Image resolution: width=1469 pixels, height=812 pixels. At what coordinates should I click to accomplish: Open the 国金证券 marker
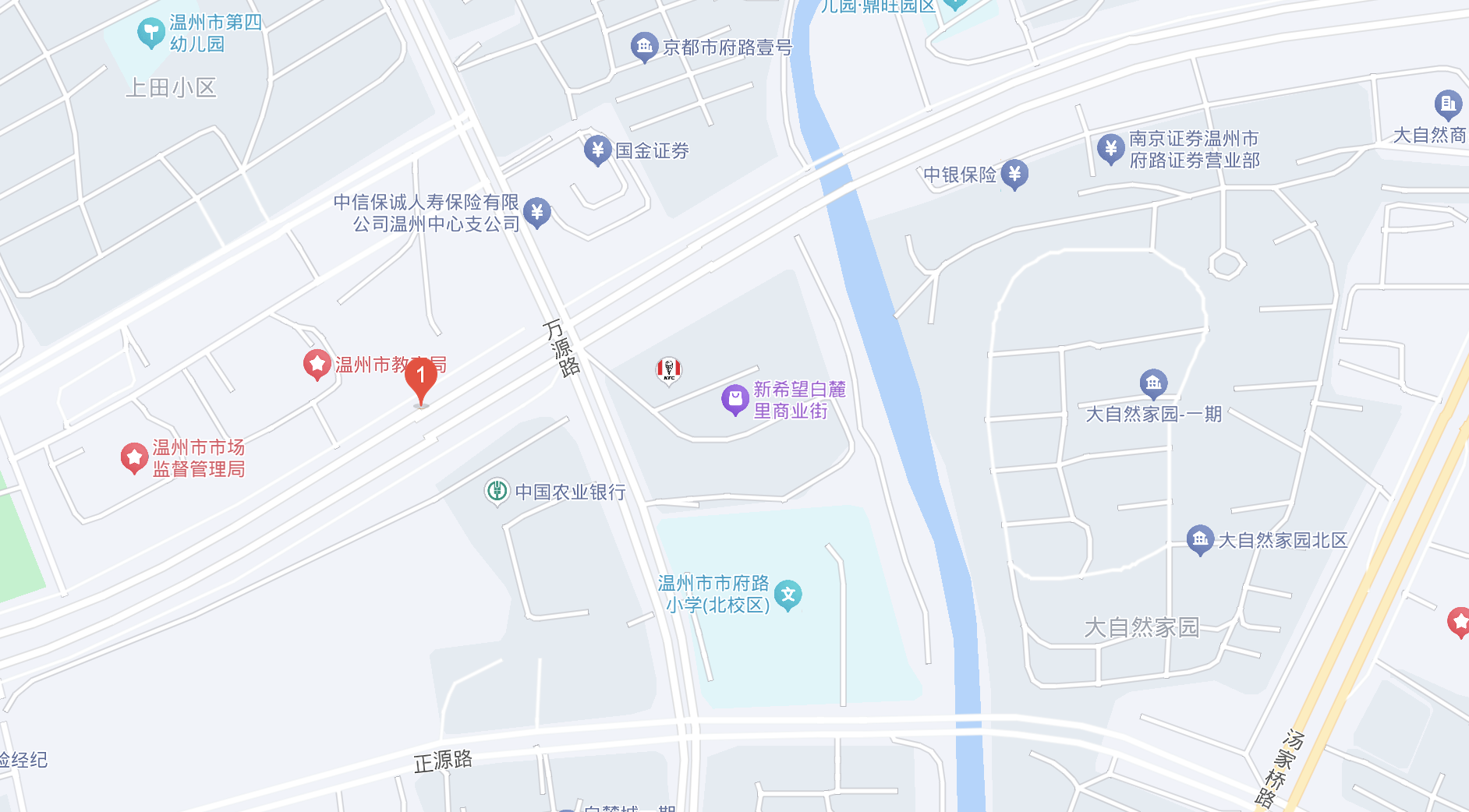point(597,150)
